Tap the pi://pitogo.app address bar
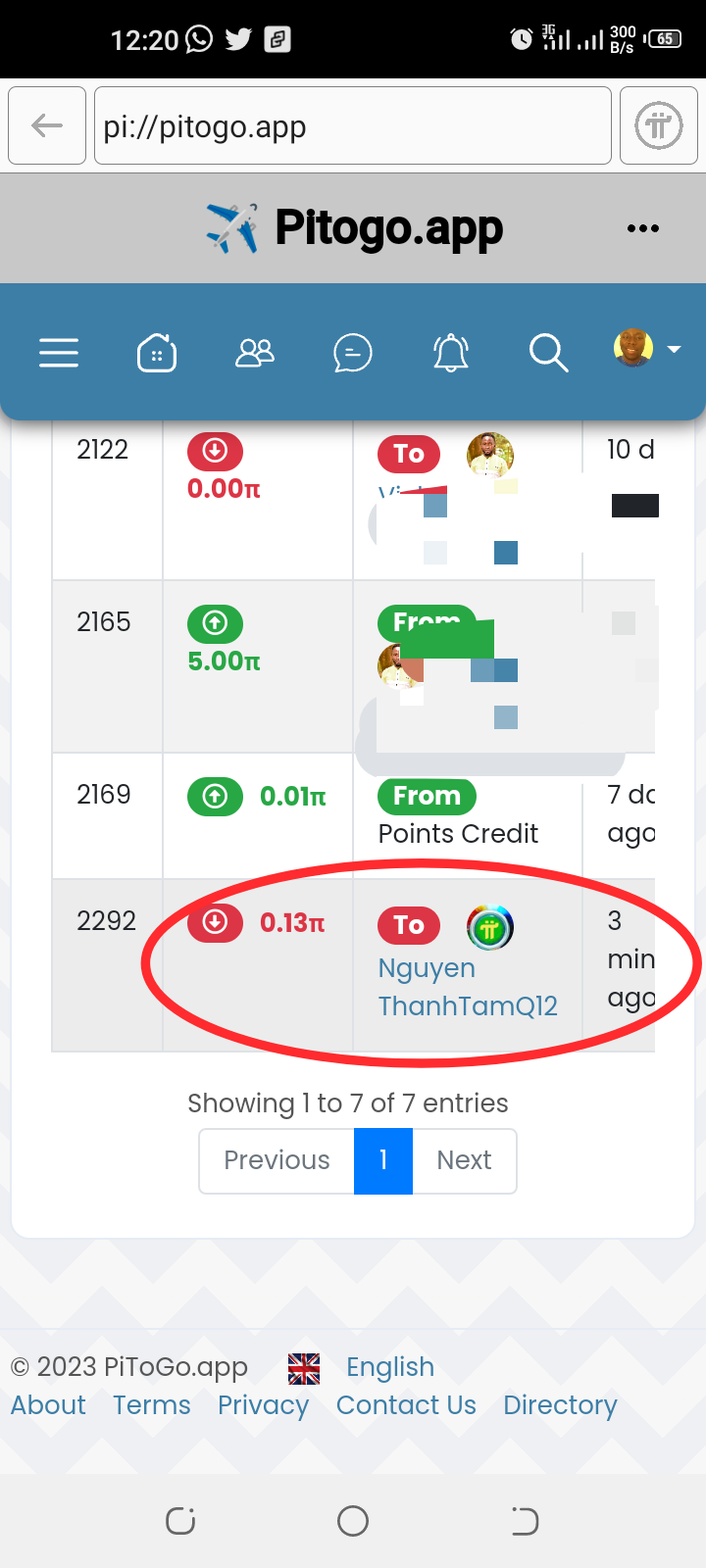This screenshot has width=706, height=1568. coord(353,125)
